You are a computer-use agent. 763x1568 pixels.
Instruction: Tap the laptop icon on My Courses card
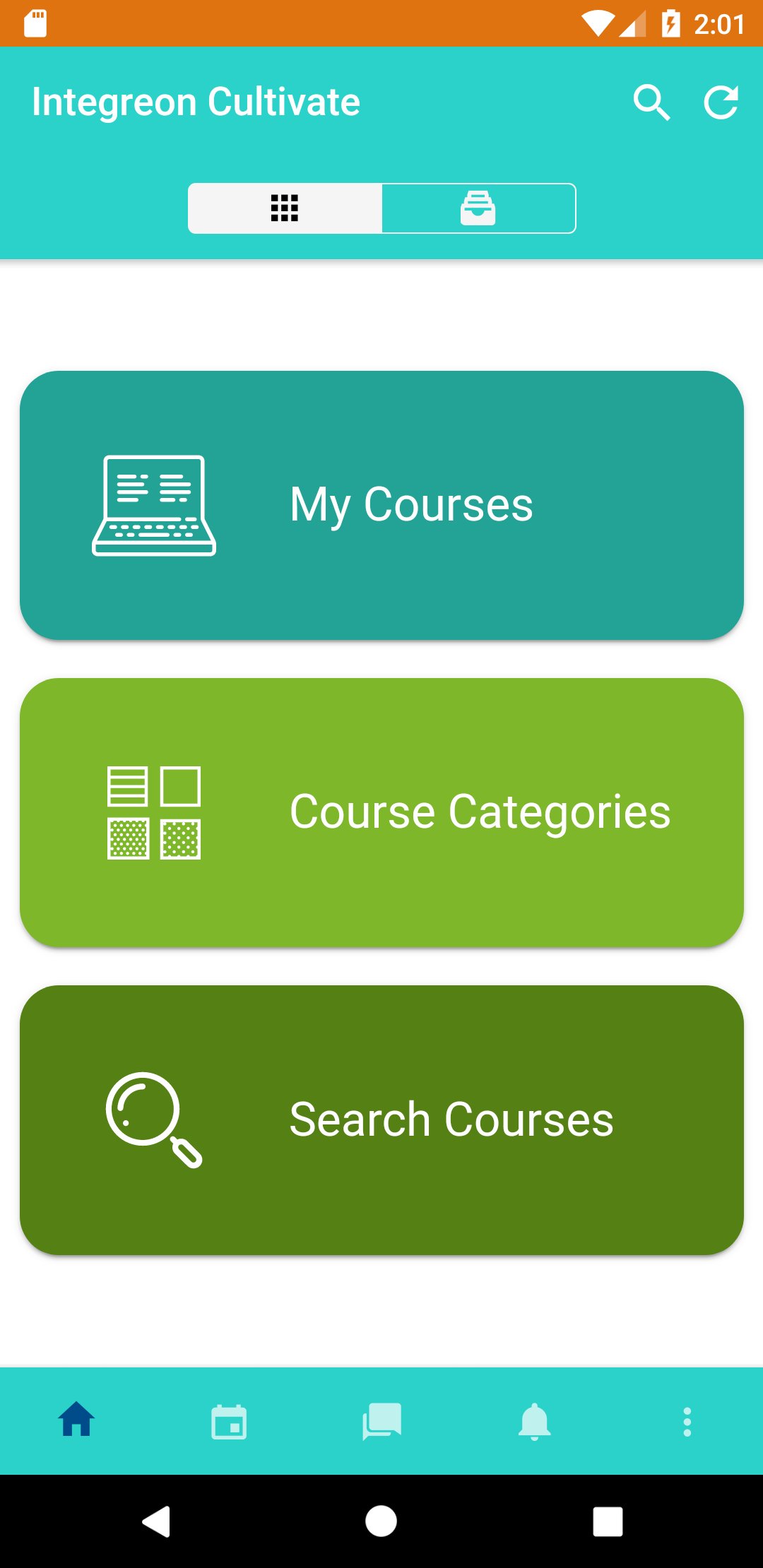tap(153, 503)
